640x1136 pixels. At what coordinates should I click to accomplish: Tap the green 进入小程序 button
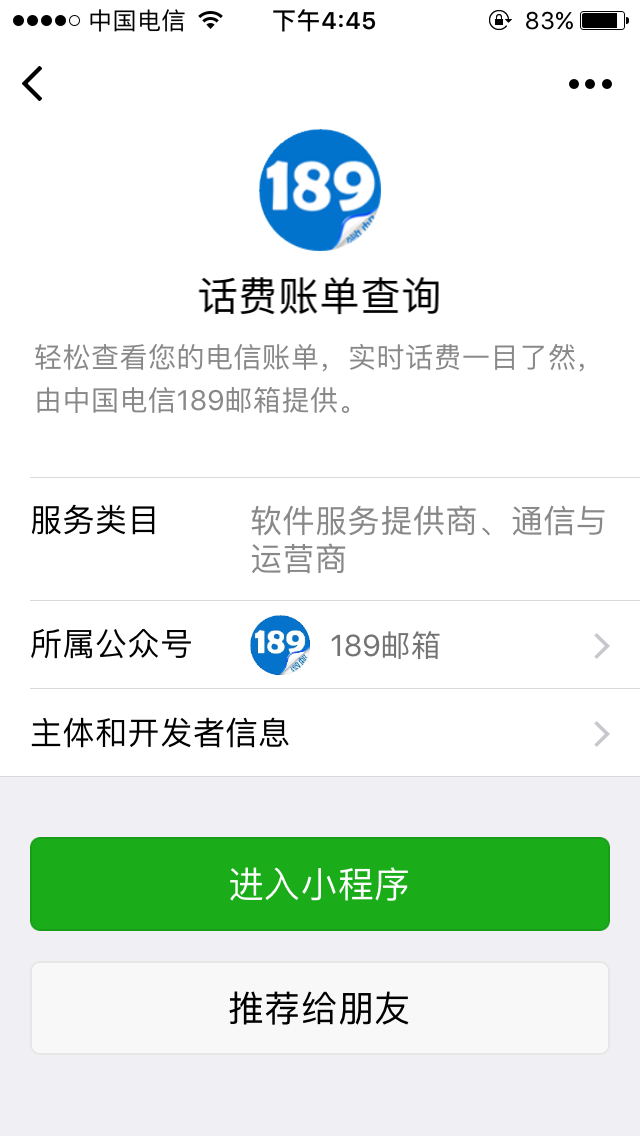[320, 884]
